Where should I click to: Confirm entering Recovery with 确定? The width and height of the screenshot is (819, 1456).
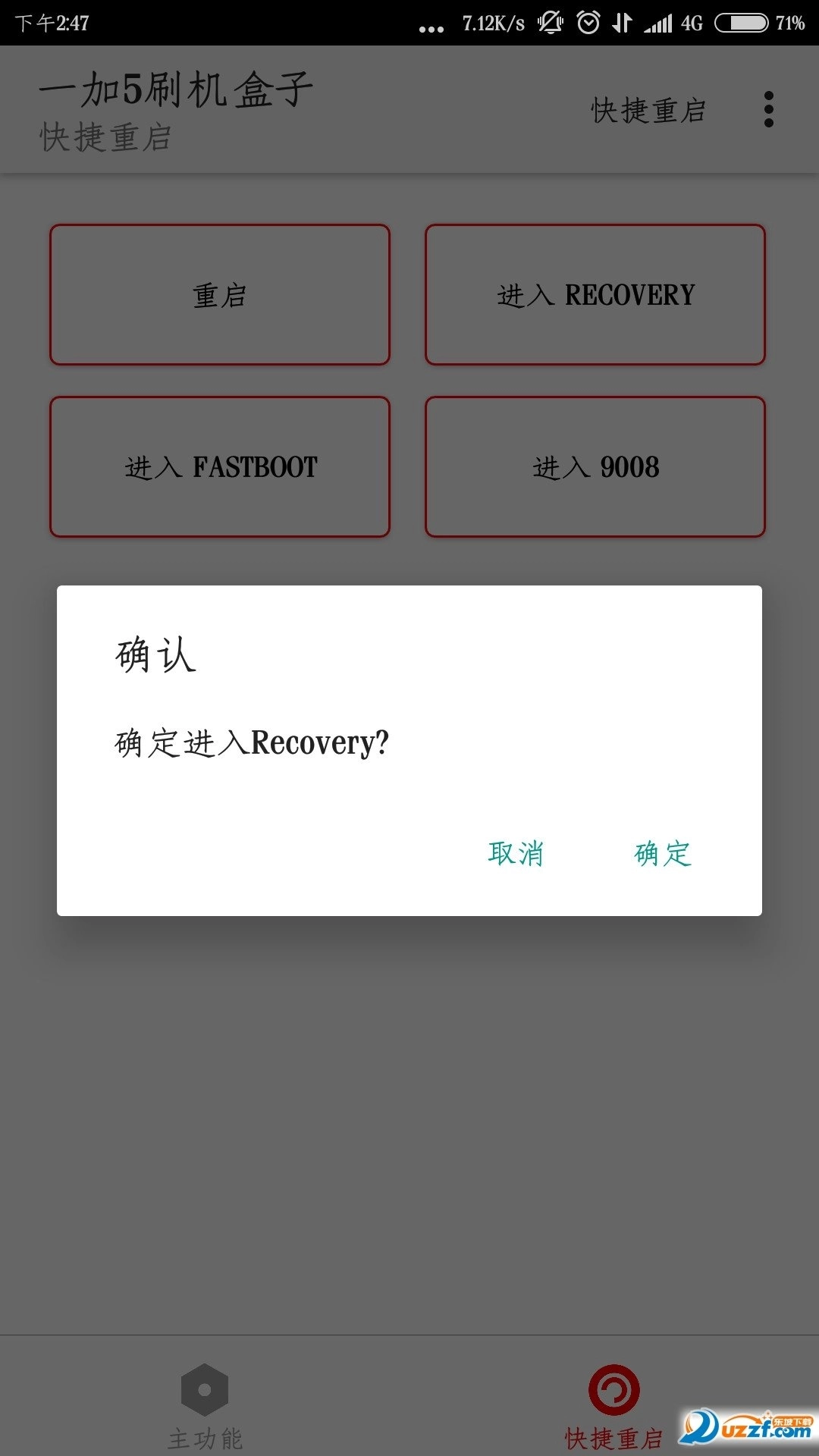[663, 854]
